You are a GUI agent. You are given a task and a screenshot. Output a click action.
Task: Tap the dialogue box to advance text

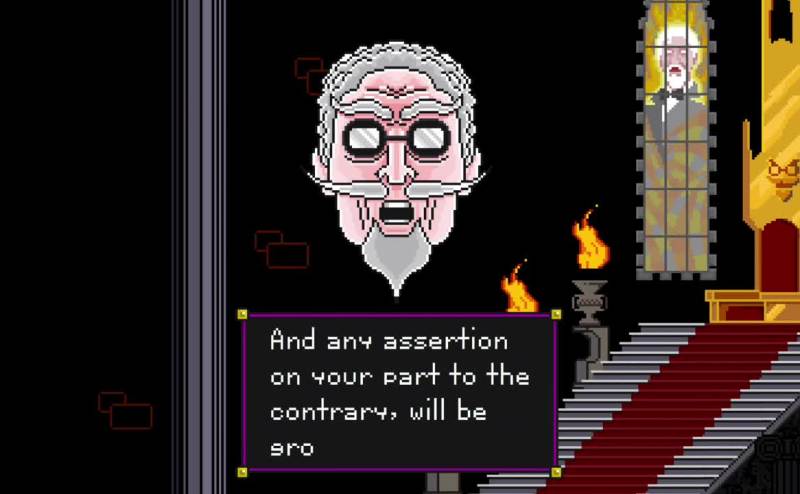(x=398, y=393)
